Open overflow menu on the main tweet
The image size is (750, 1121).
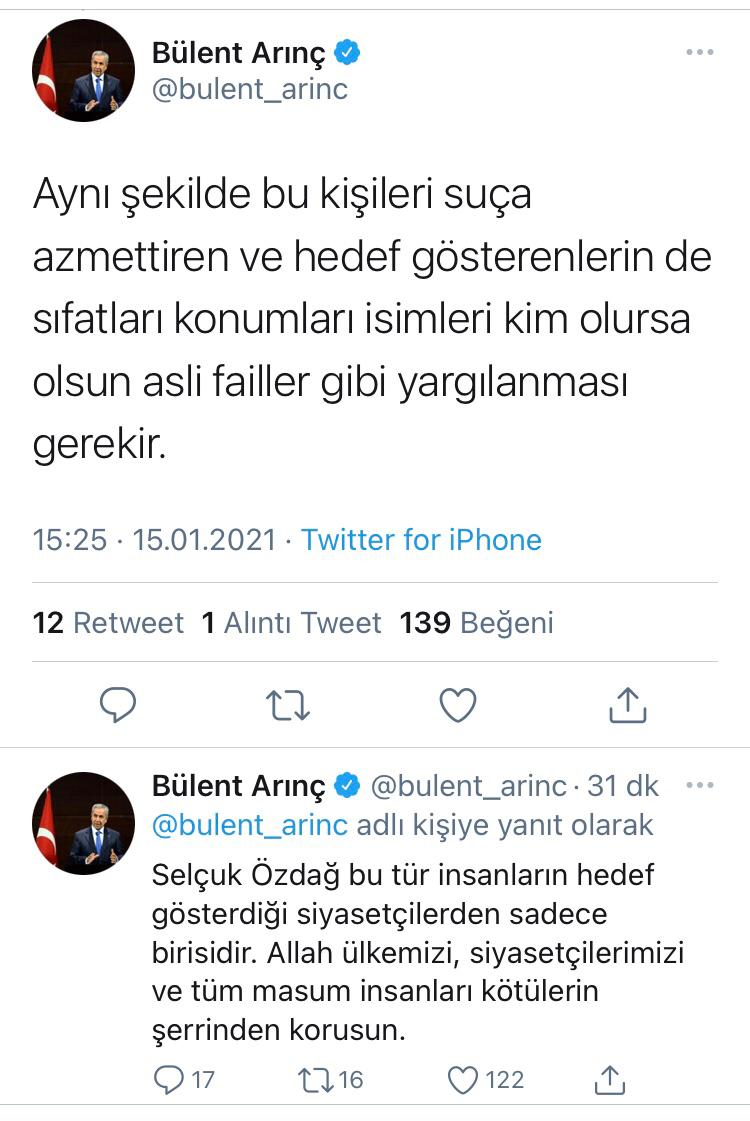(x=699, y=52)
